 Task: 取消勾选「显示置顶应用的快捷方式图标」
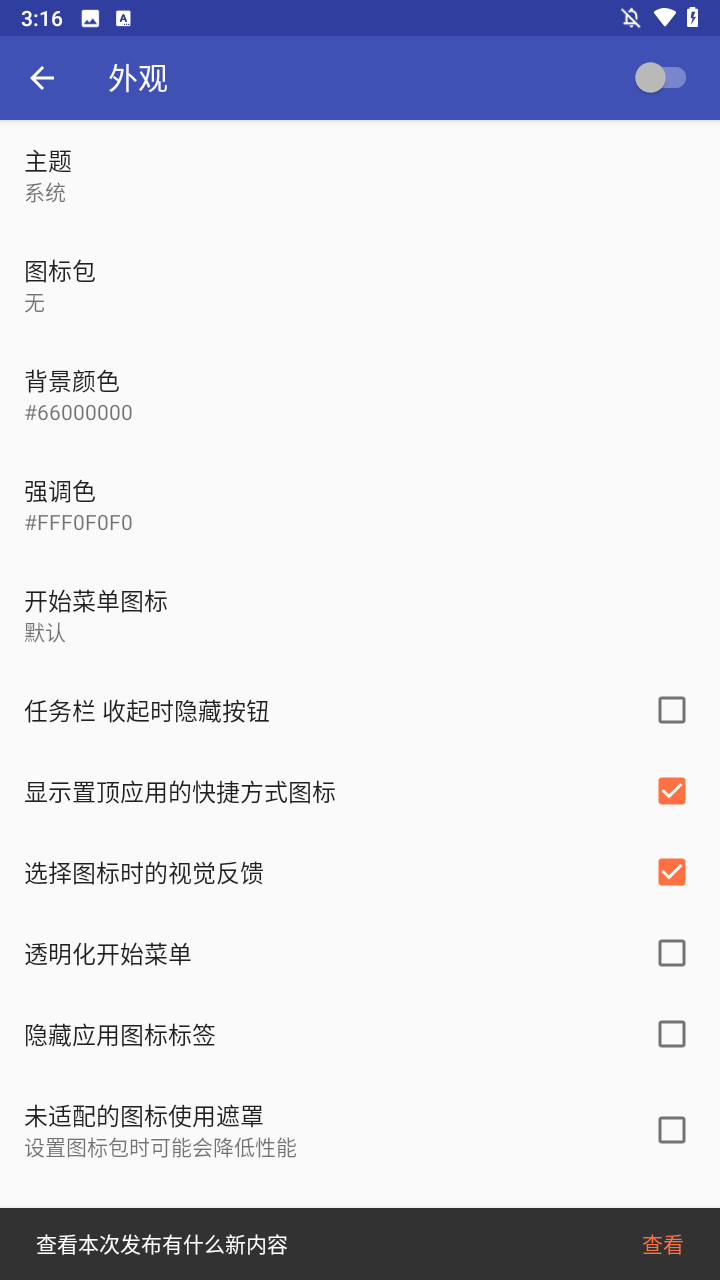[671, 791]
